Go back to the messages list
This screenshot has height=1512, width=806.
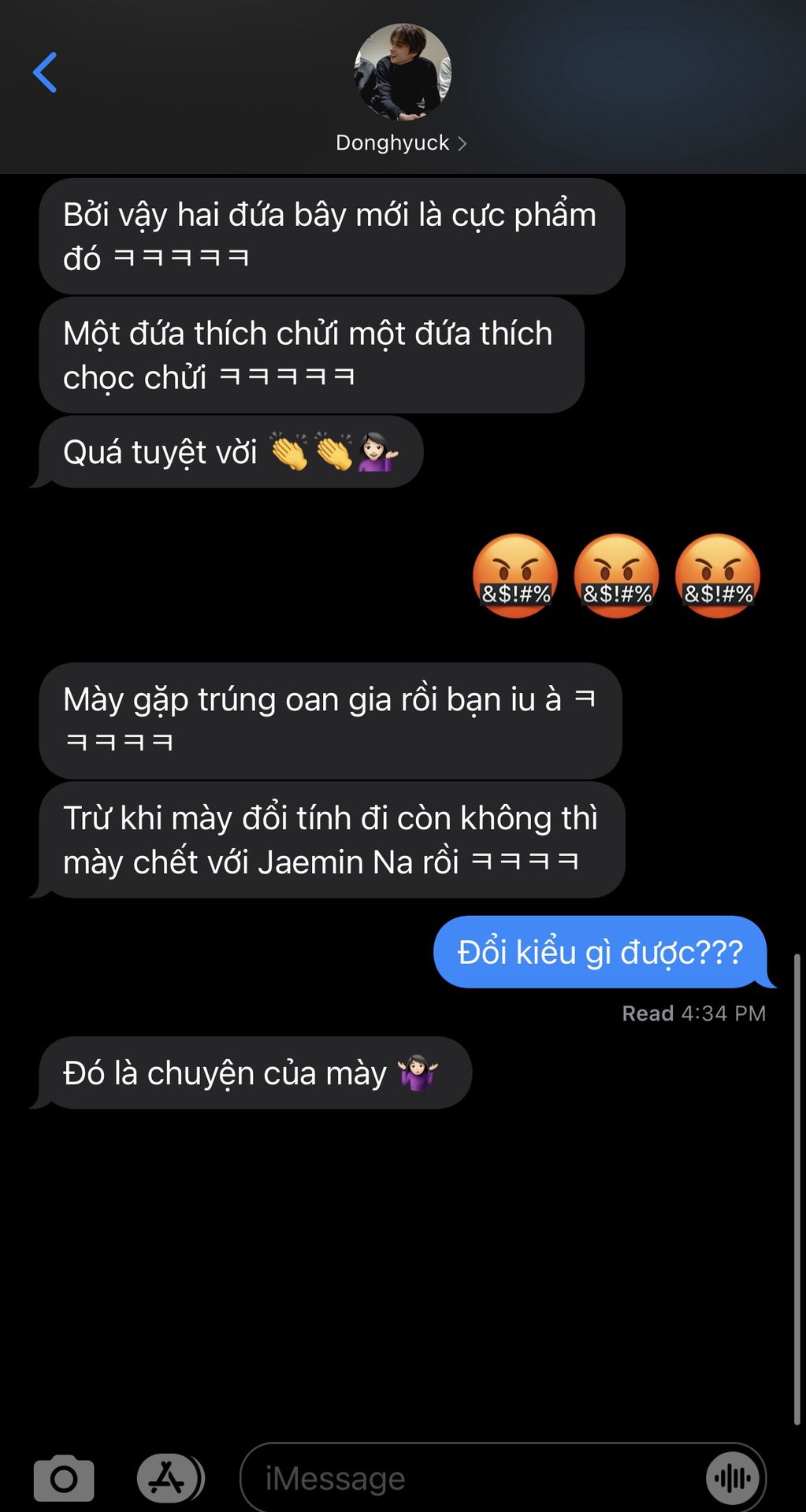click(x=45, y=72)
